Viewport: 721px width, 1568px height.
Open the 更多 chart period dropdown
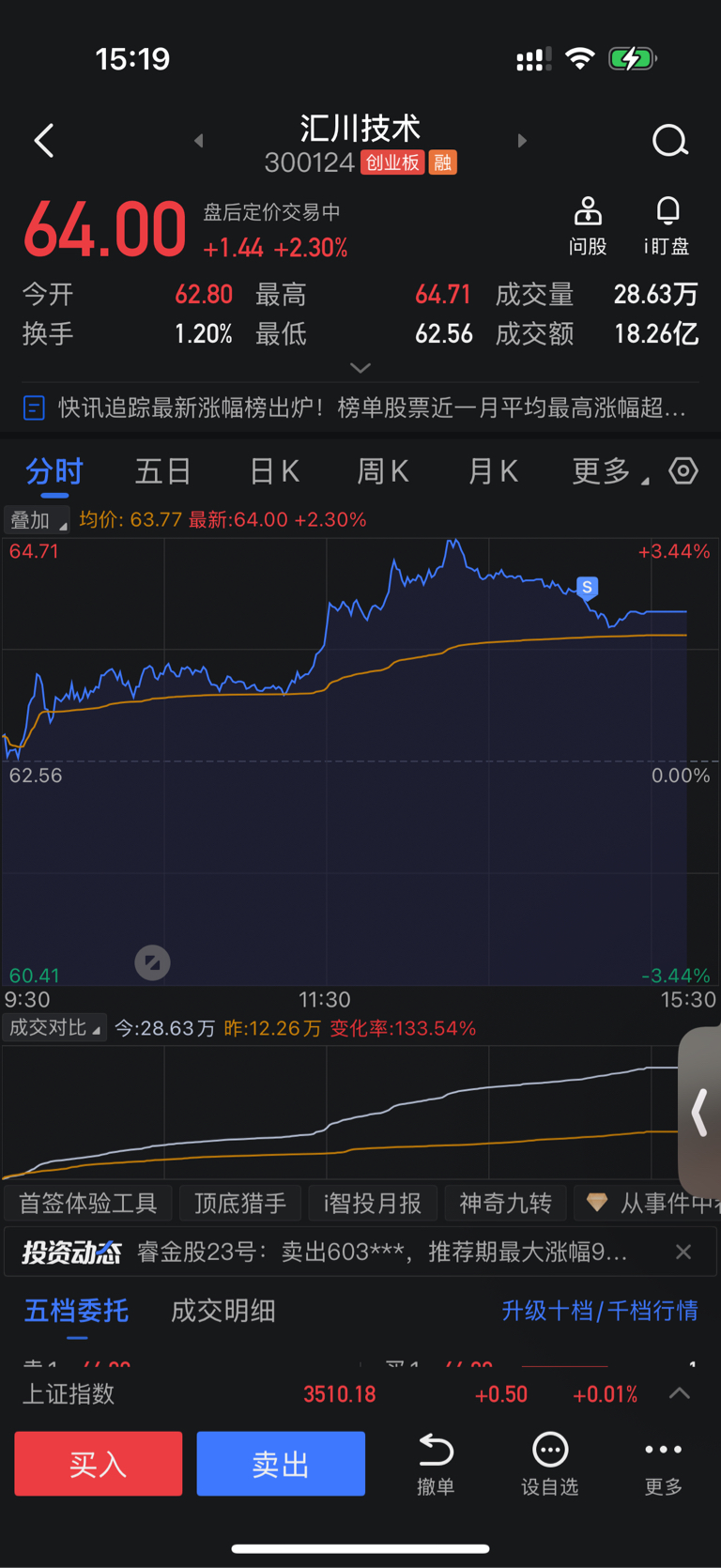click(610, 470)
